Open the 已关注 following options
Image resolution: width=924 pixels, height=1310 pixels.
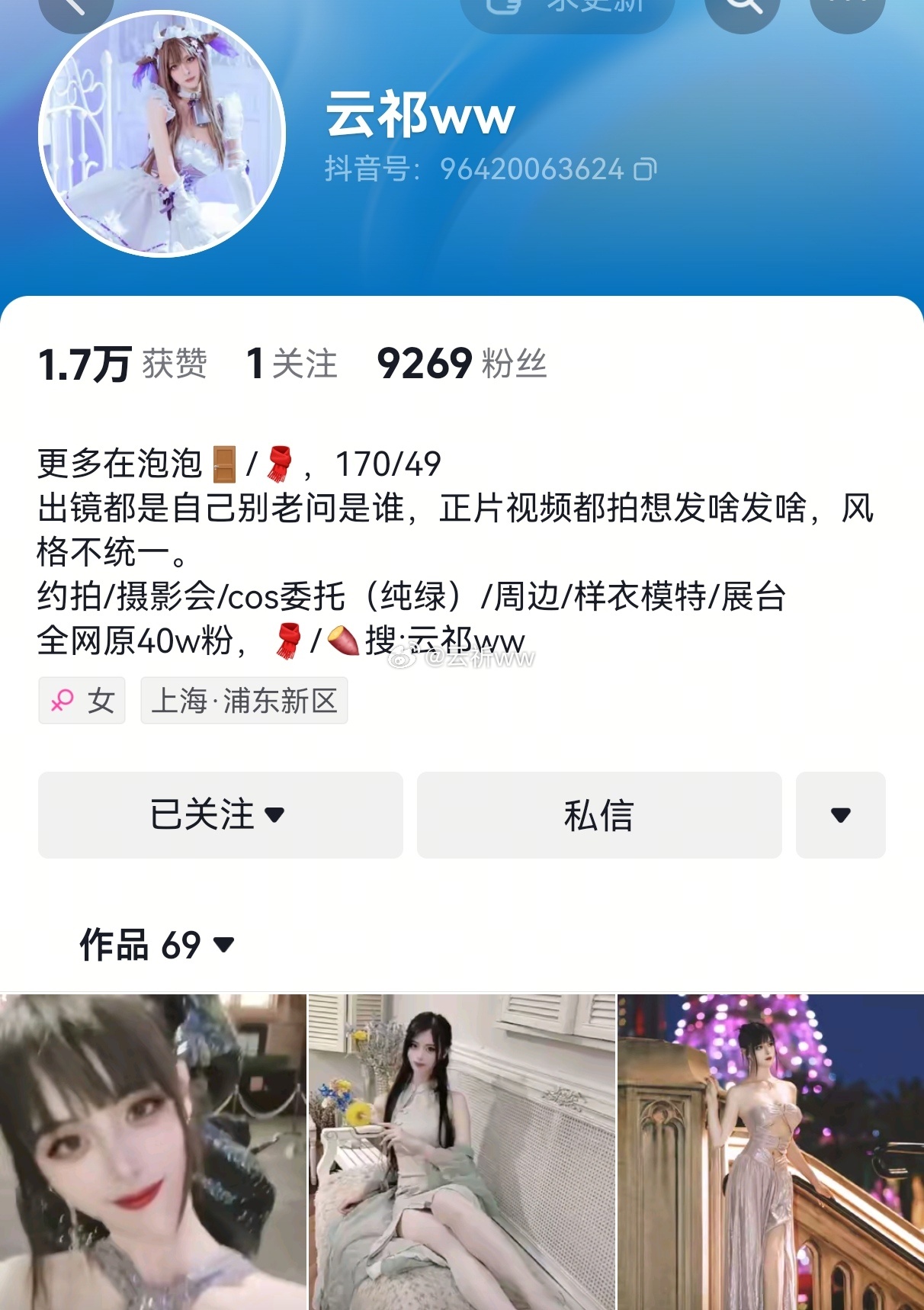tap(220, 814)
